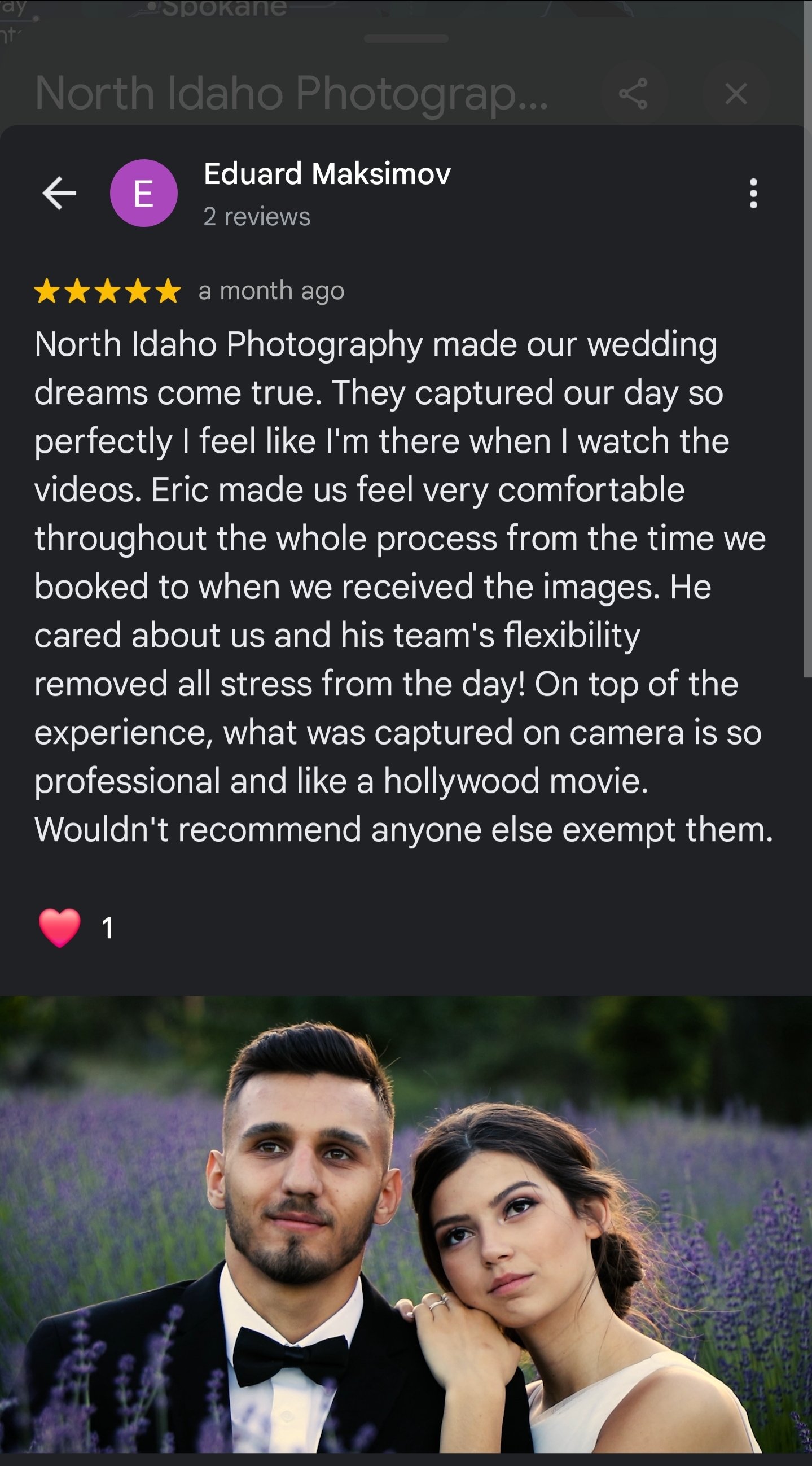
Task: Go back using the arrow icon
Action: [x=59, y=194]
